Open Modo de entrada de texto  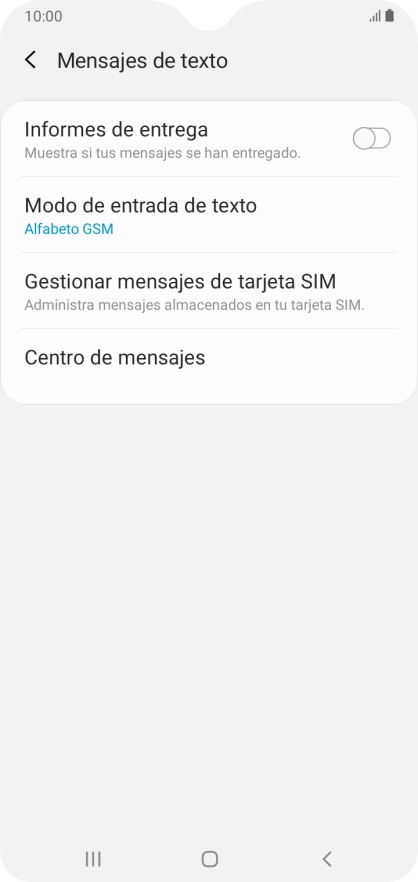(209, 215)
